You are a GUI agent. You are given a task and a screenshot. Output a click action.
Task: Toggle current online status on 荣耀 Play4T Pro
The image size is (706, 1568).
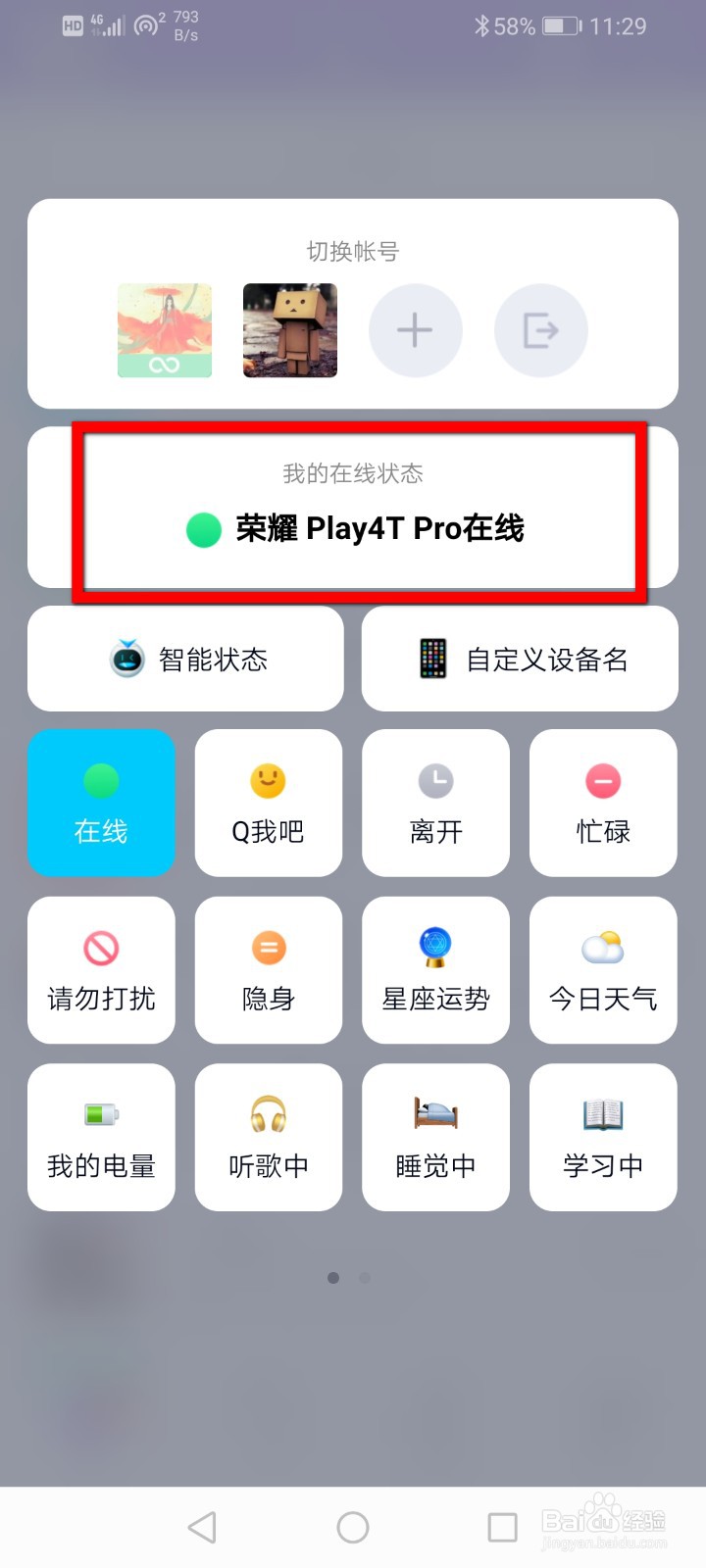coord(353,528)
